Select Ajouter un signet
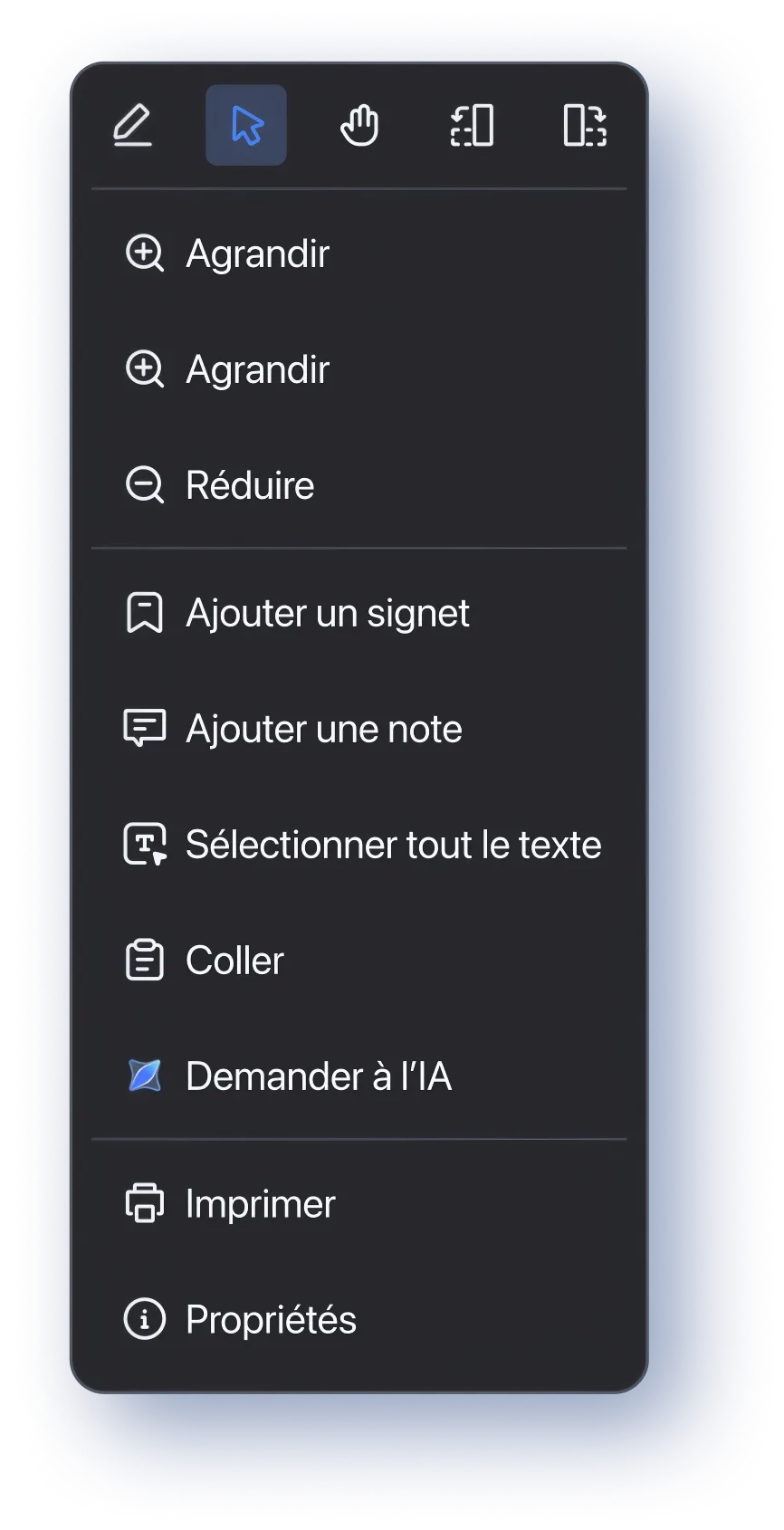The image size is (784, 1530). click(328, 613)
